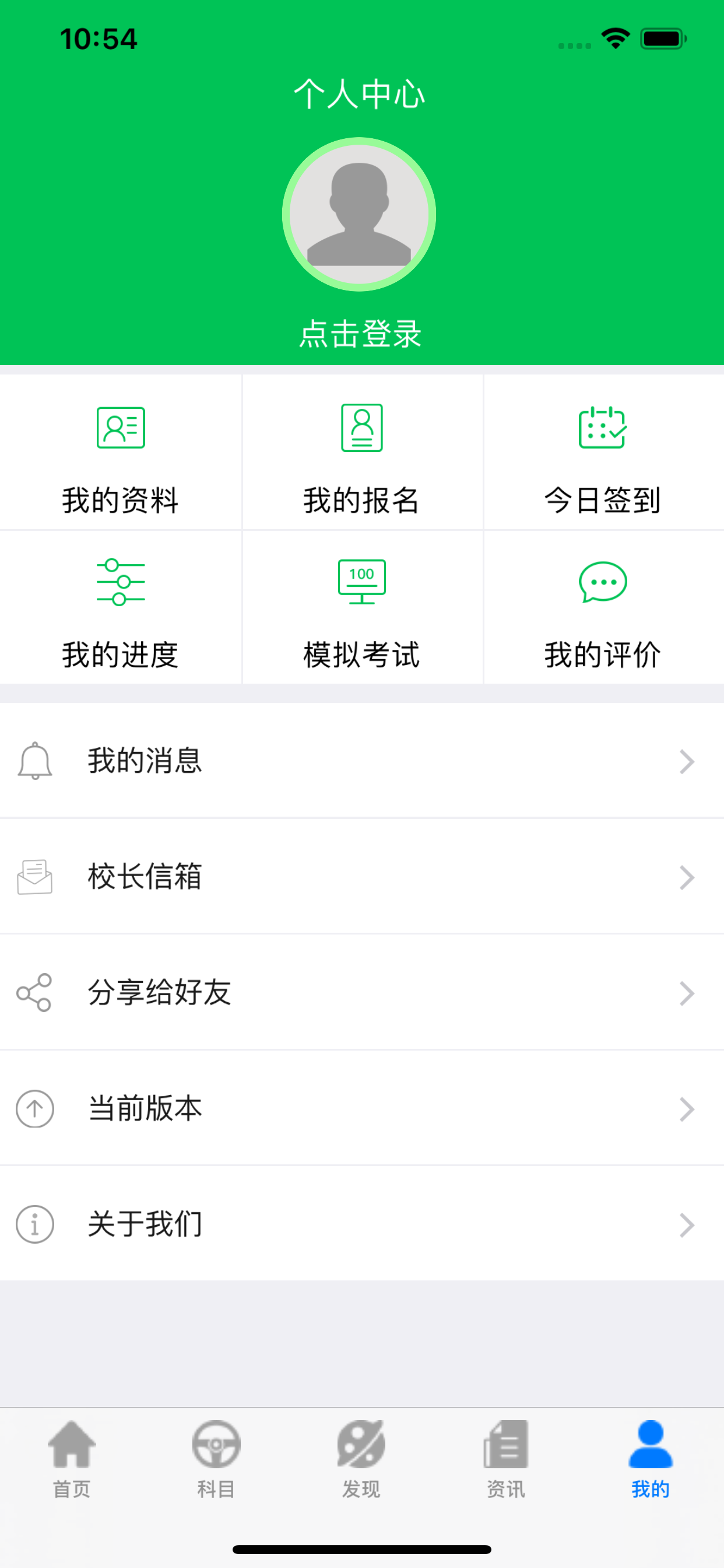This screenshot has width=724, height=1568.
Task: Open 我的资料 profile info
Action: (x=121, y=452)
